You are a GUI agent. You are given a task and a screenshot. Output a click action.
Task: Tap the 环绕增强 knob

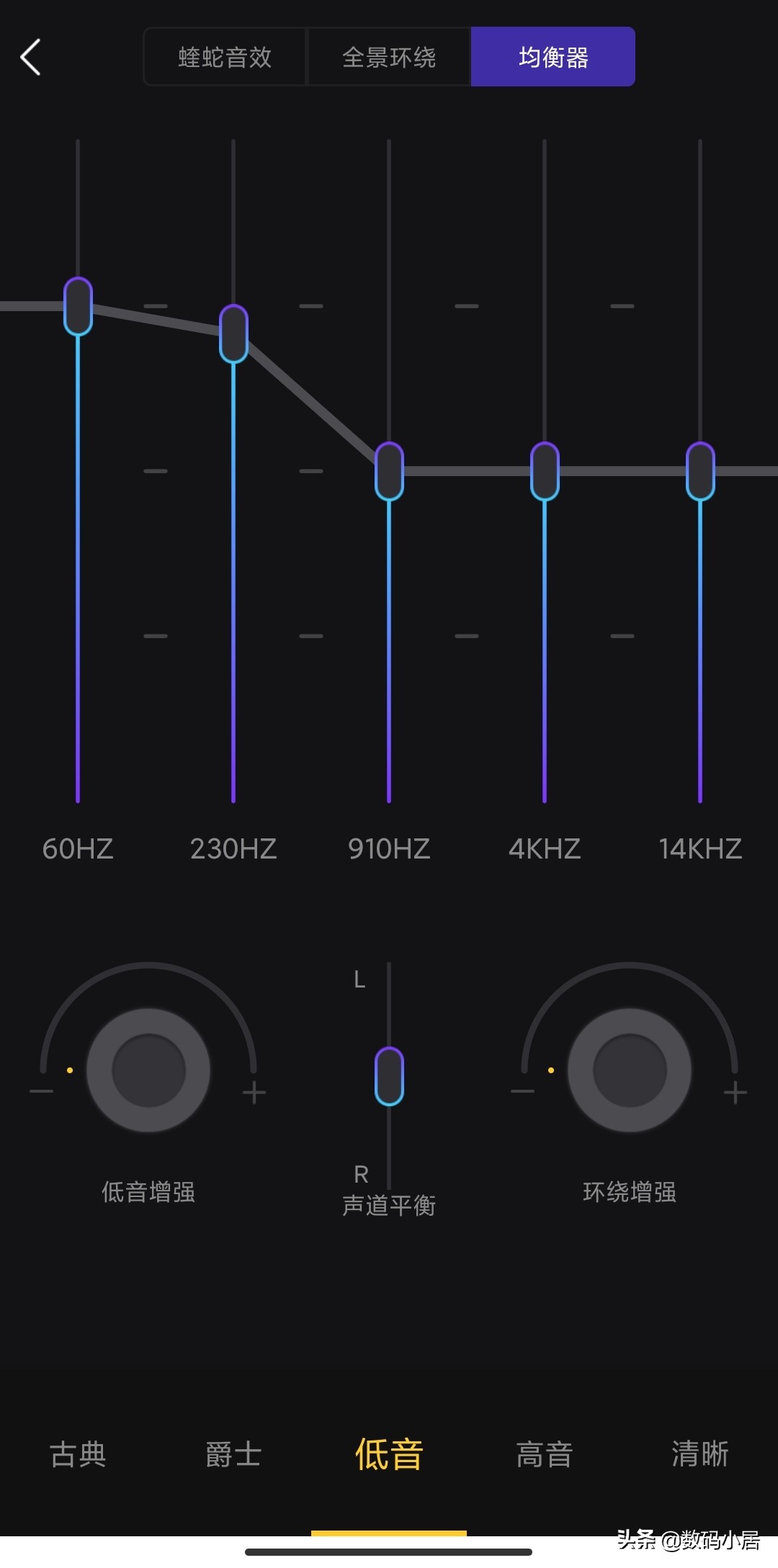click(630, 1070)
